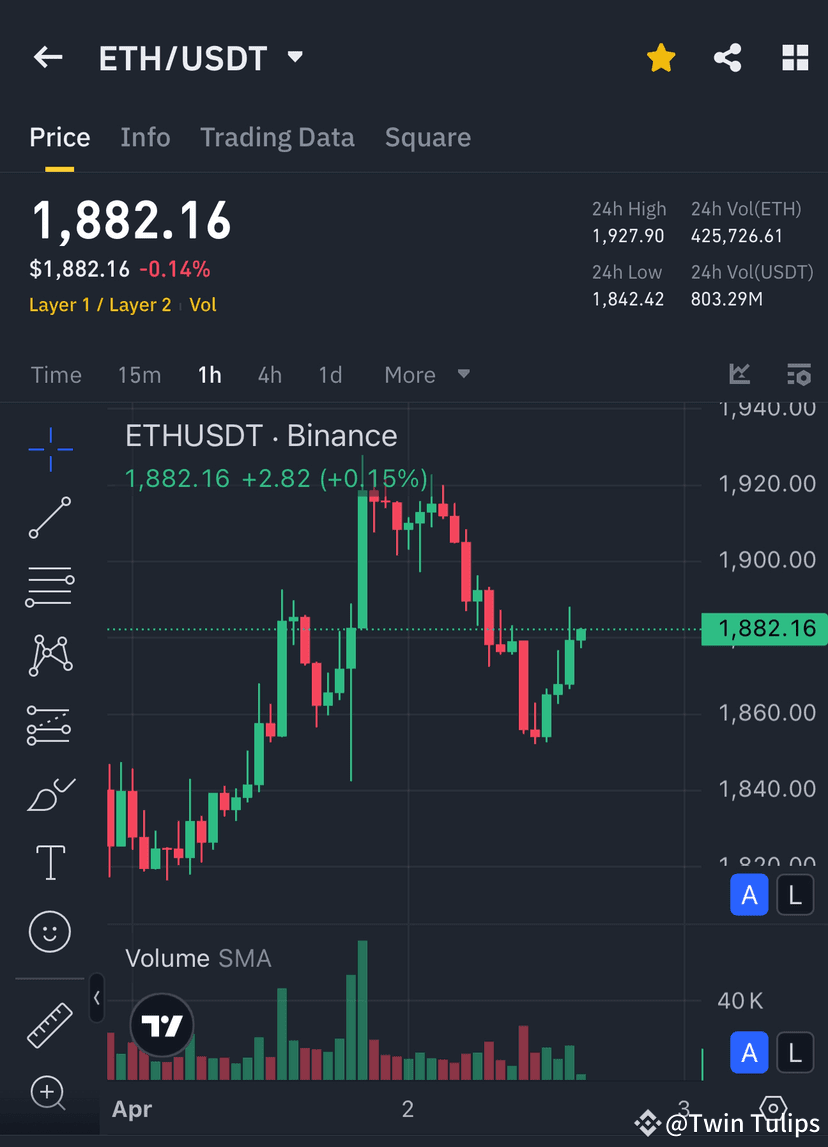
Task: Open the More timeframe dropdown
Action: pyautogui.click(x=425, y=374)
